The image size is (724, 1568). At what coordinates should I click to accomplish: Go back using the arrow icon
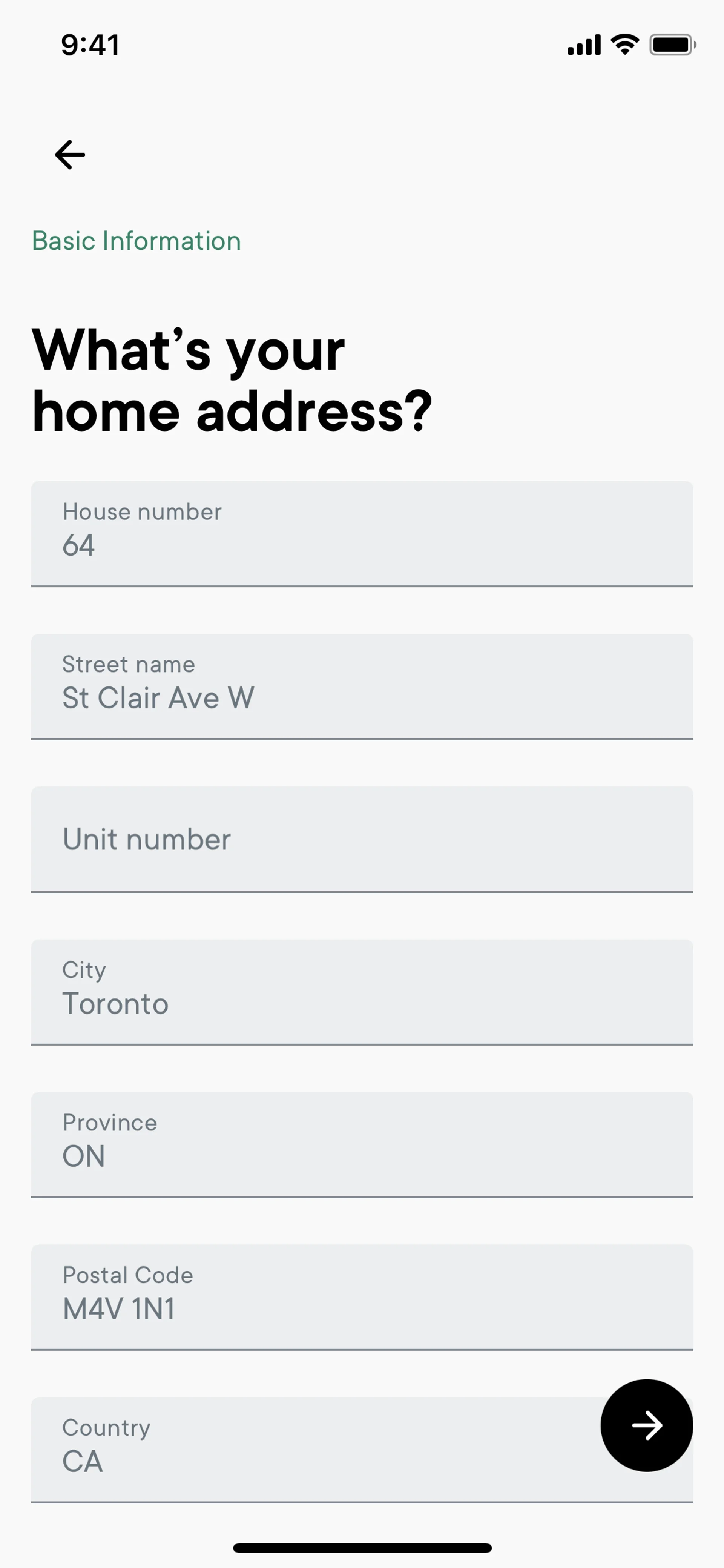[x=70, y=155]
